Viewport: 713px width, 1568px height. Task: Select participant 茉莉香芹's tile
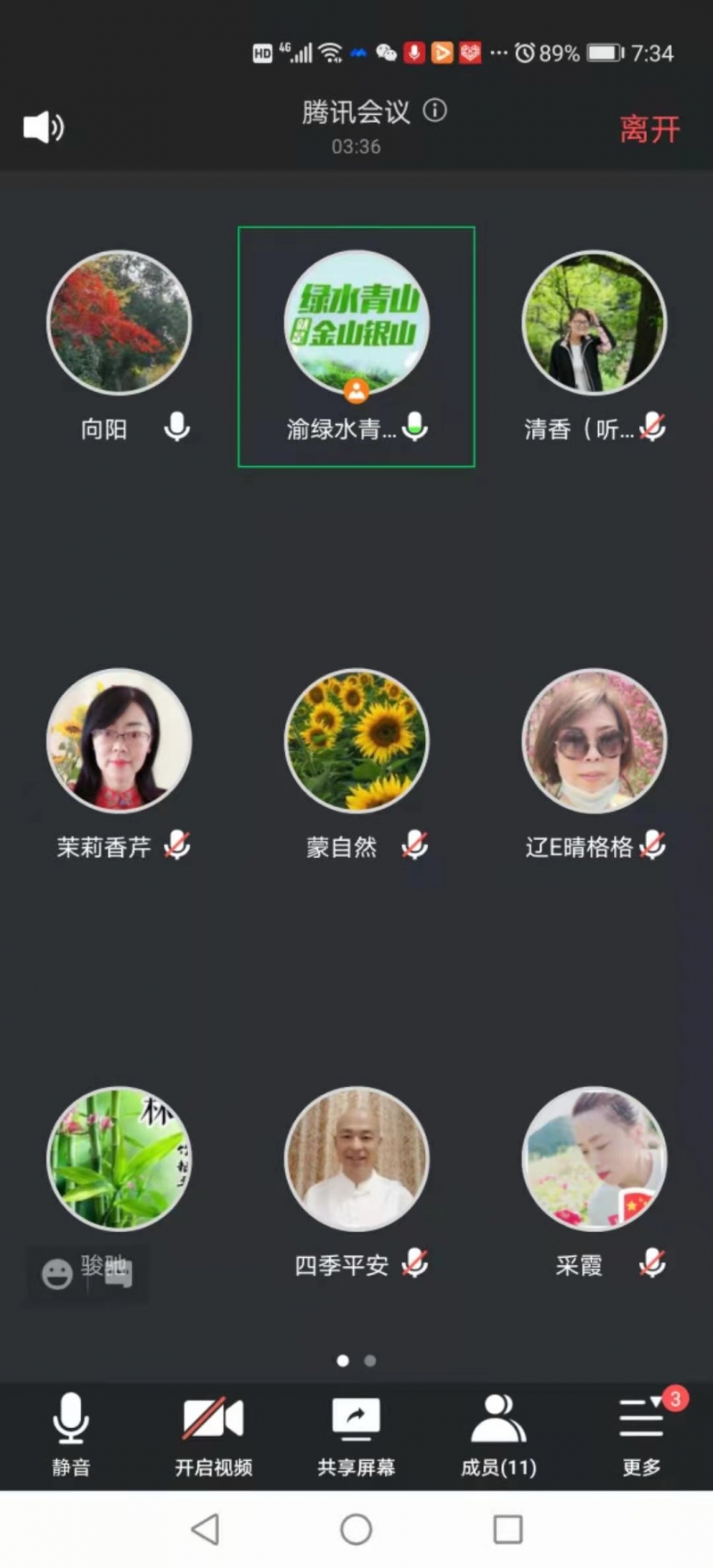119,740
